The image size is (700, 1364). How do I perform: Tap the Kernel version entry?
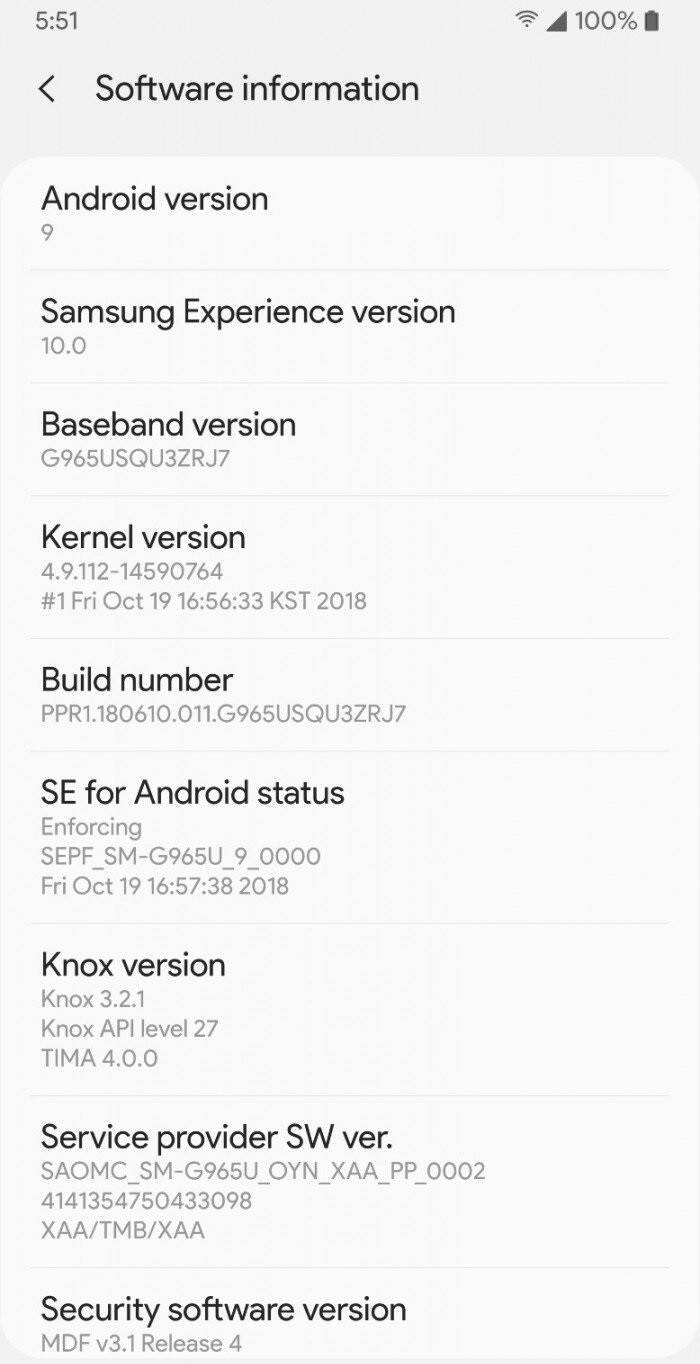point(350,567)
